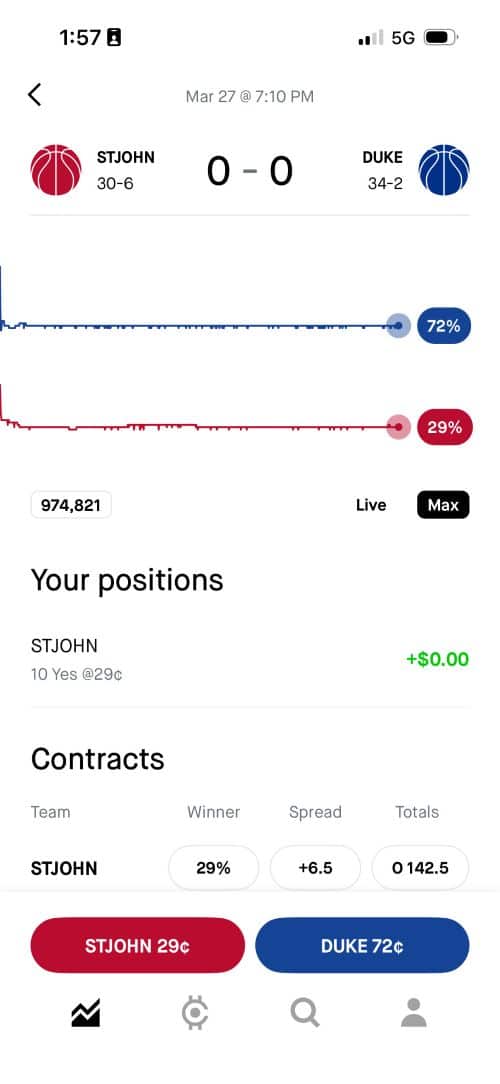Image resolution: width=500 pixels, height=1084 pixels.
Task: Go back using the top arrow
Action: [35, 95]
